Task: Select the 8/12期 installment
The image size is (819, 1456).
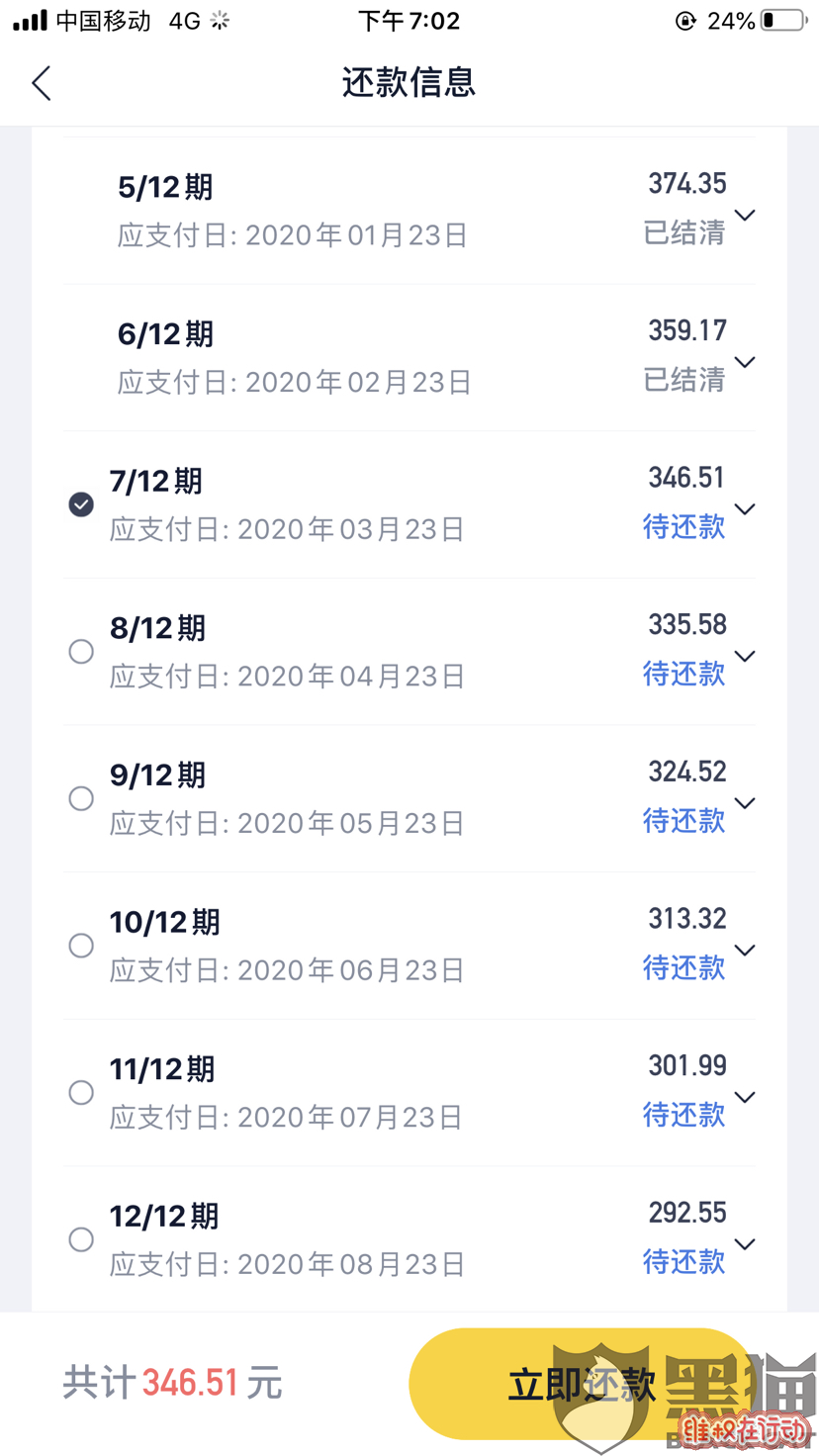Action: pyautogui.click(x=81, y=652)
